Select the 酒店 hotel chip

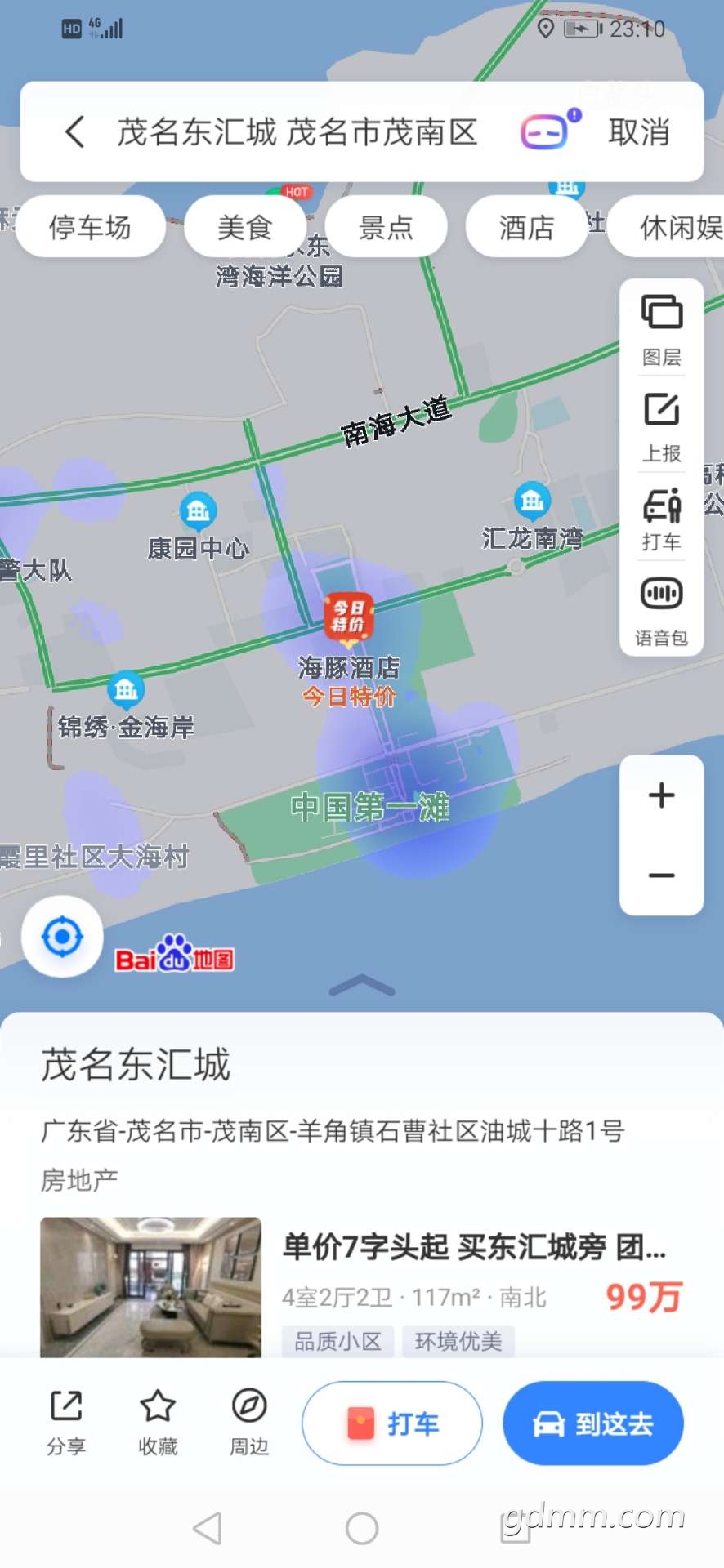526,227
